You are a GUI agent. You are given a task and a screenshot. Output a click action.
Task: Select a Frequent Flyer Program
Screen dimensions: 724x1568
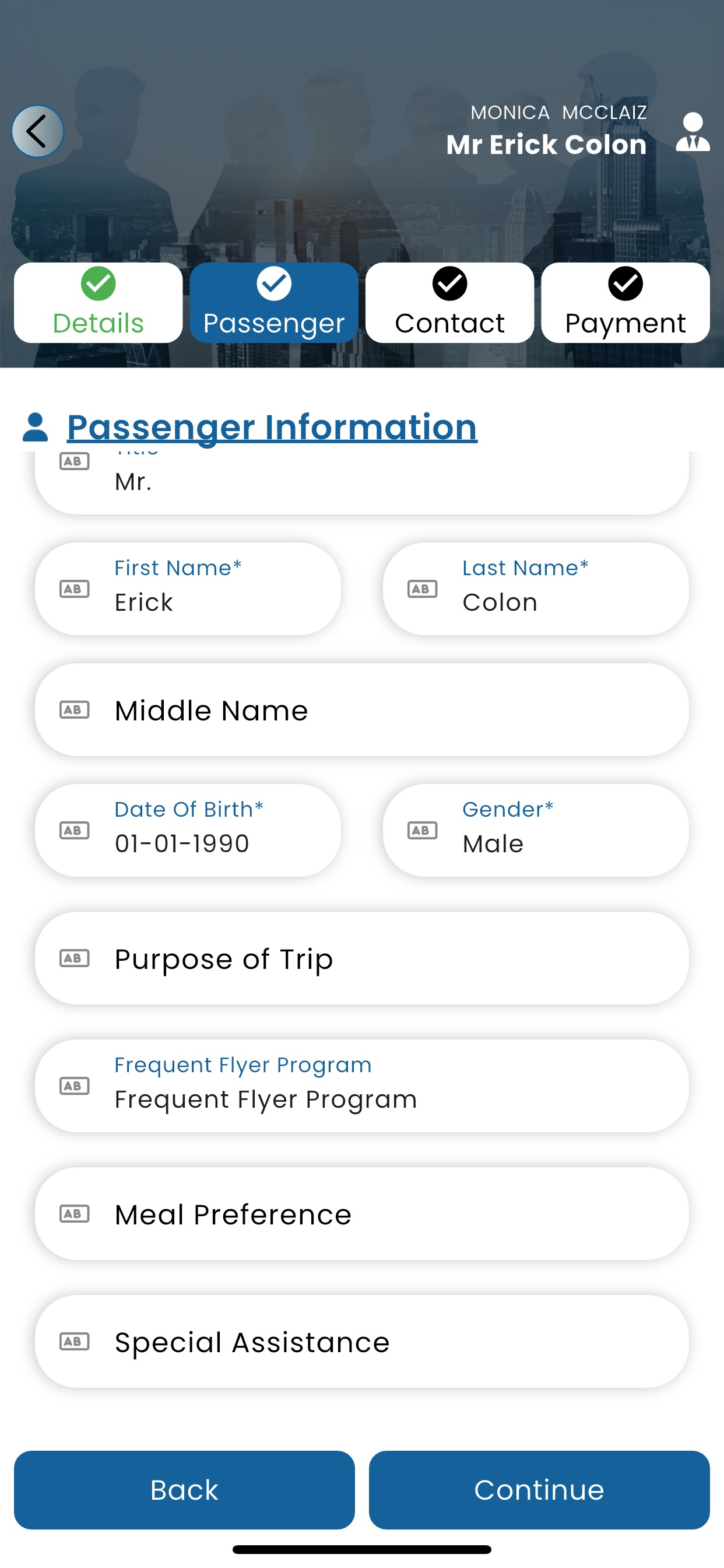(x=362, y=1086)
